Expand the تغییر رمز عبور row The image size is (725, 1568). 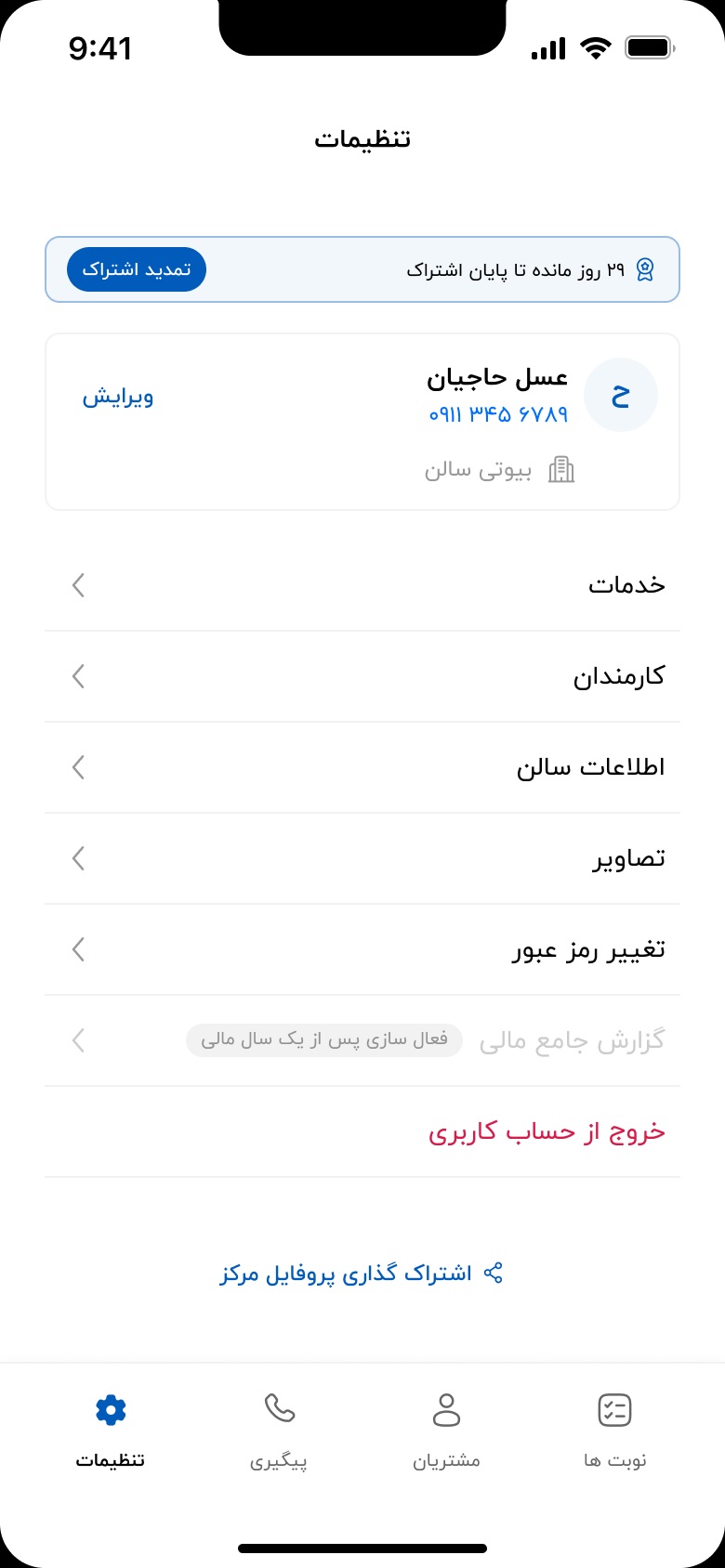78,949
